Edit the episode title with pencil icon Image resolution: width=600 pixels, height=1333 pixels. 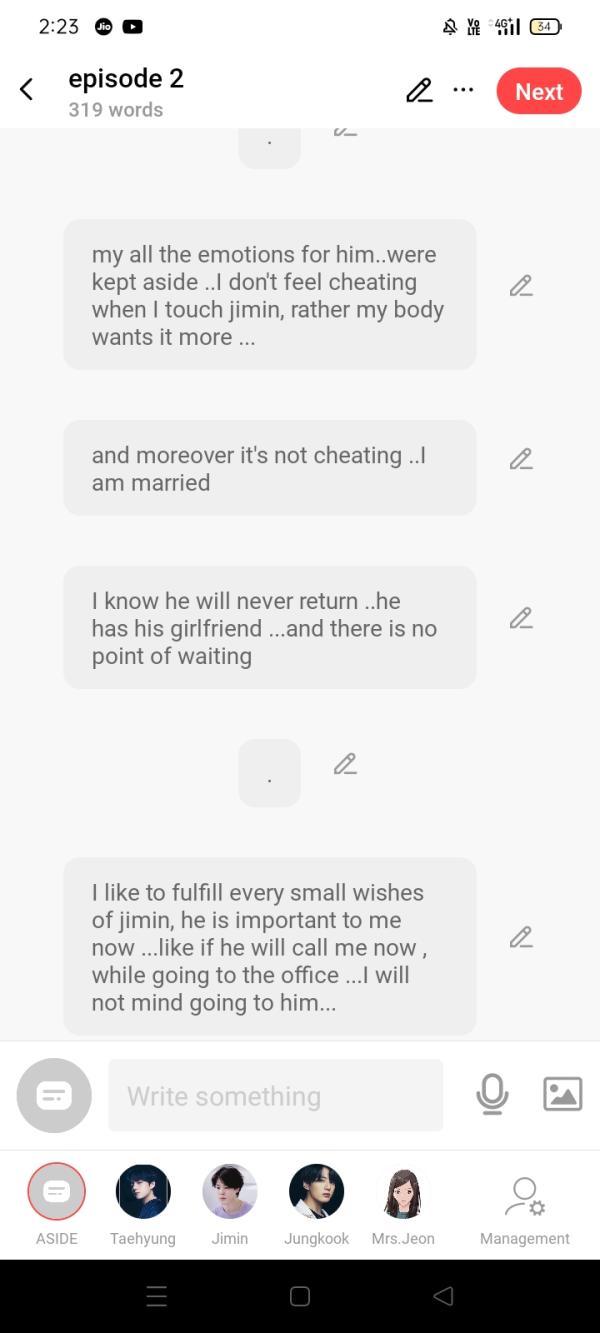pos(419,91)
